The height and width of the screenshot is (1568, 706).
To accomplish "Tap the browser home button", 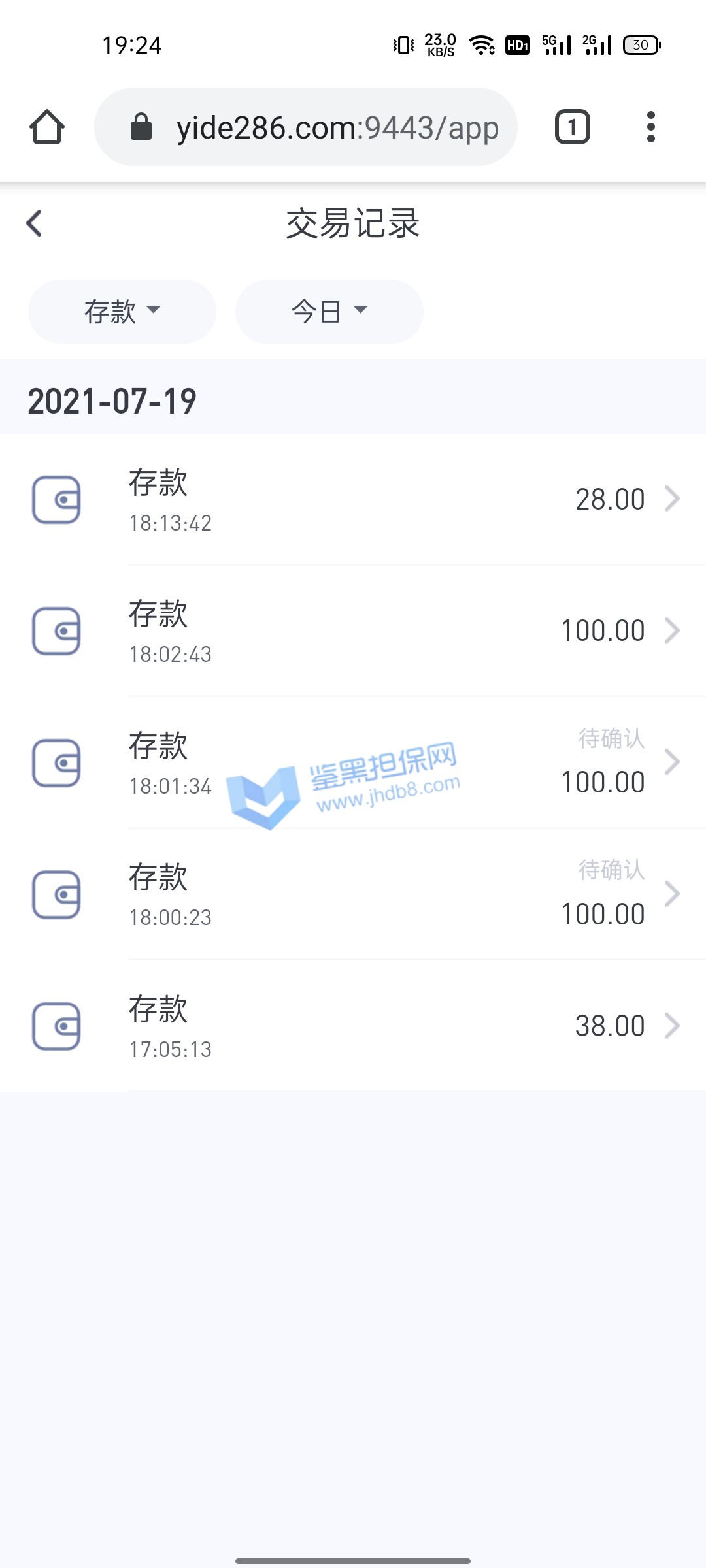I will point(47,127).
